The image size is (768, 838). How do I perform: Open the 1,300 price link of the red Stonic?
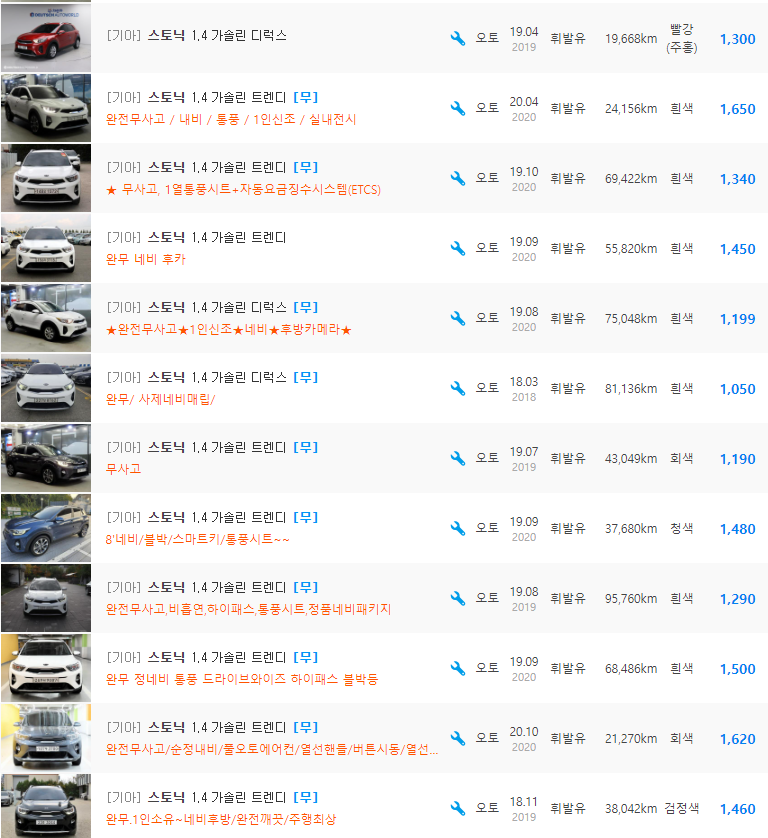740,39
